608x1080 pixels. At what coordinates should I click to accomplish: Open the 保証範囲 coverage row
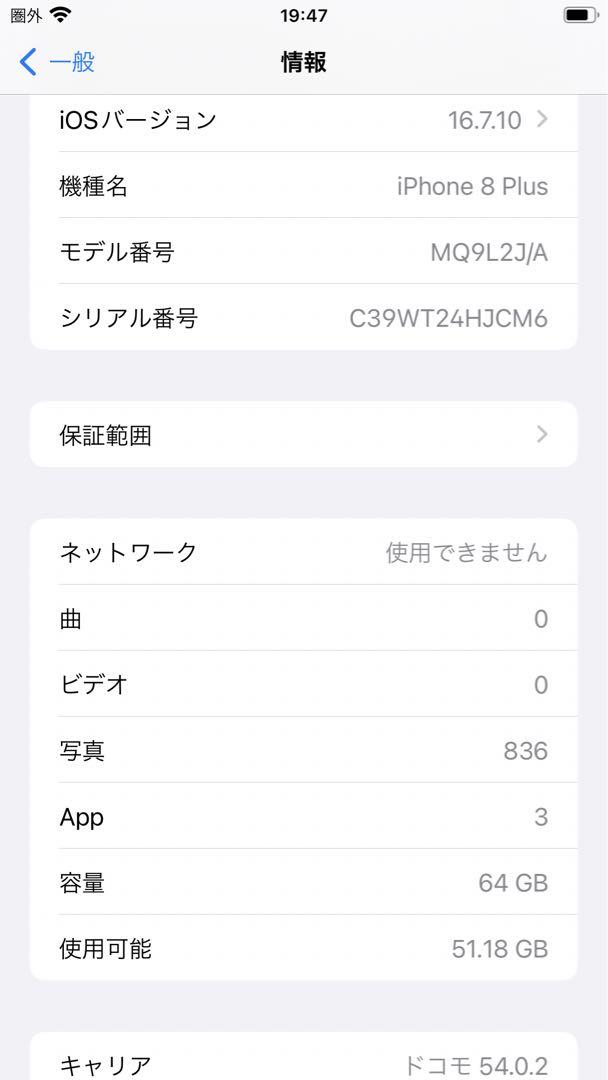(304, 435)
